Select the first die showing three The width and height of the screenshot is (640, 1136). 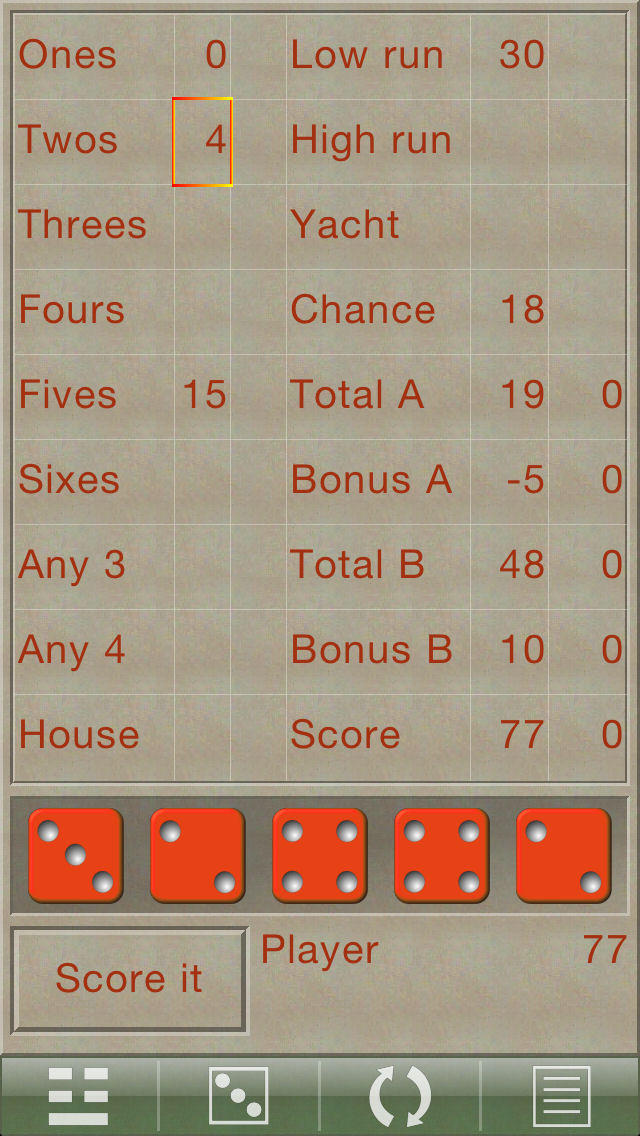(x=75, y=856)
